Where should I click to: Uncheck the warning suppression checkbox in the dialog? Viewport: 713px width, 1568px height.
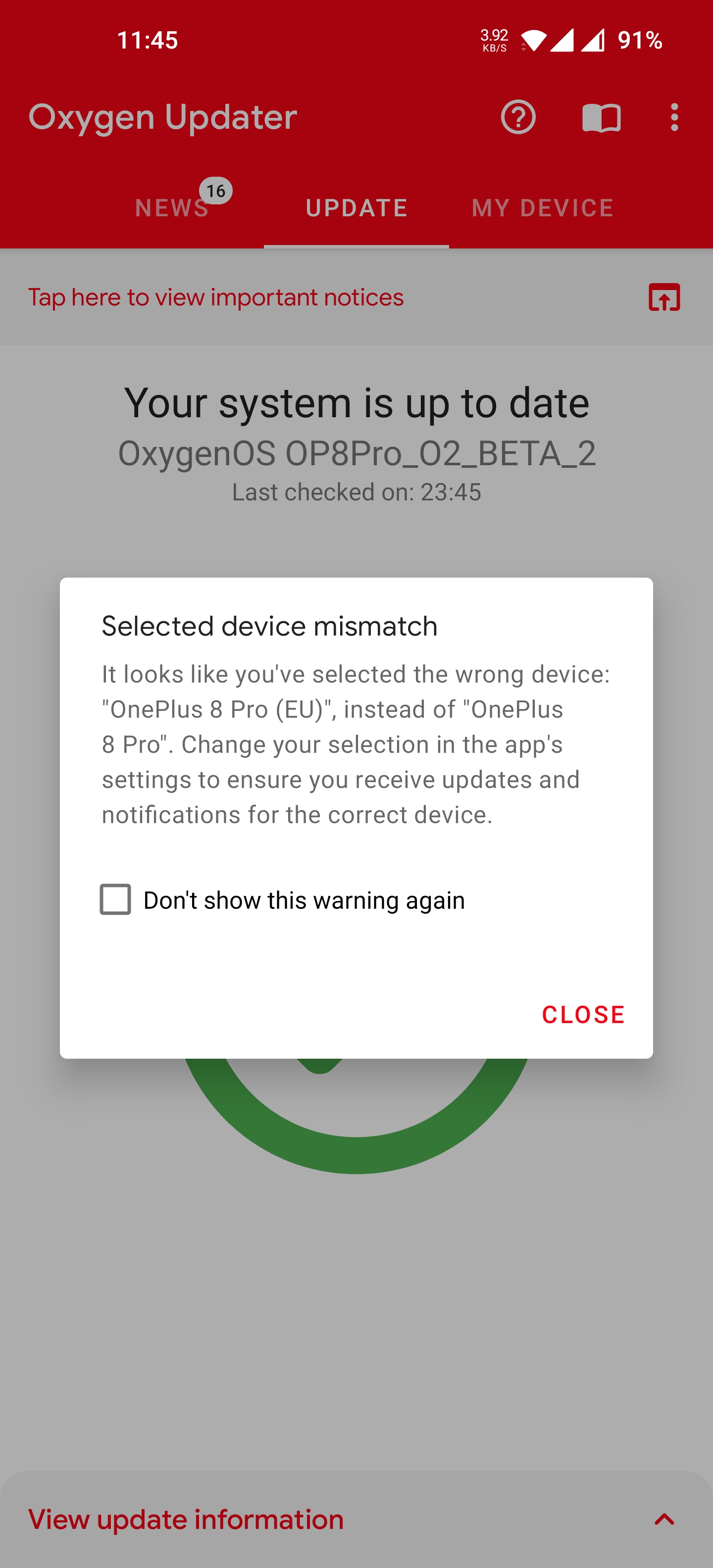[x=116, y=900]
